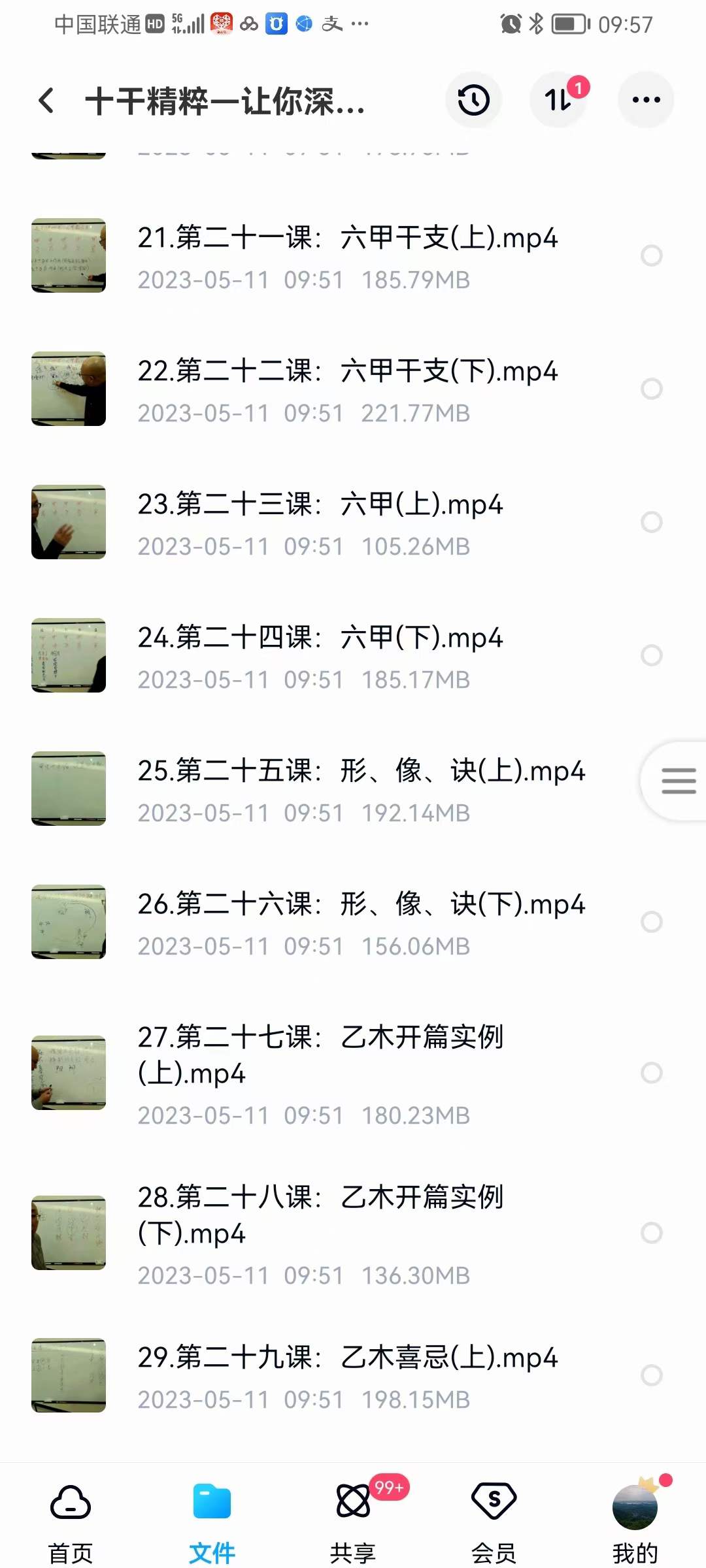Screen dimensions: 706x1568
Task: Open video 21 六甲干支(上).mp4
Action: (x=347, y=238)
